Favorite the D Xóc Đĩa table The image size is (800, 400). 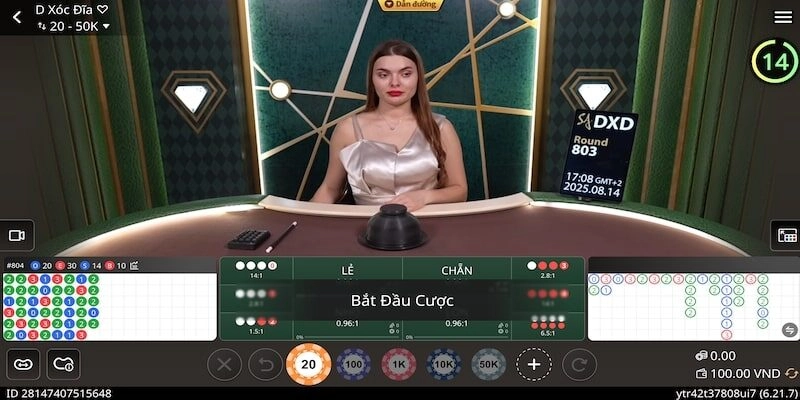tap(103, 9)
